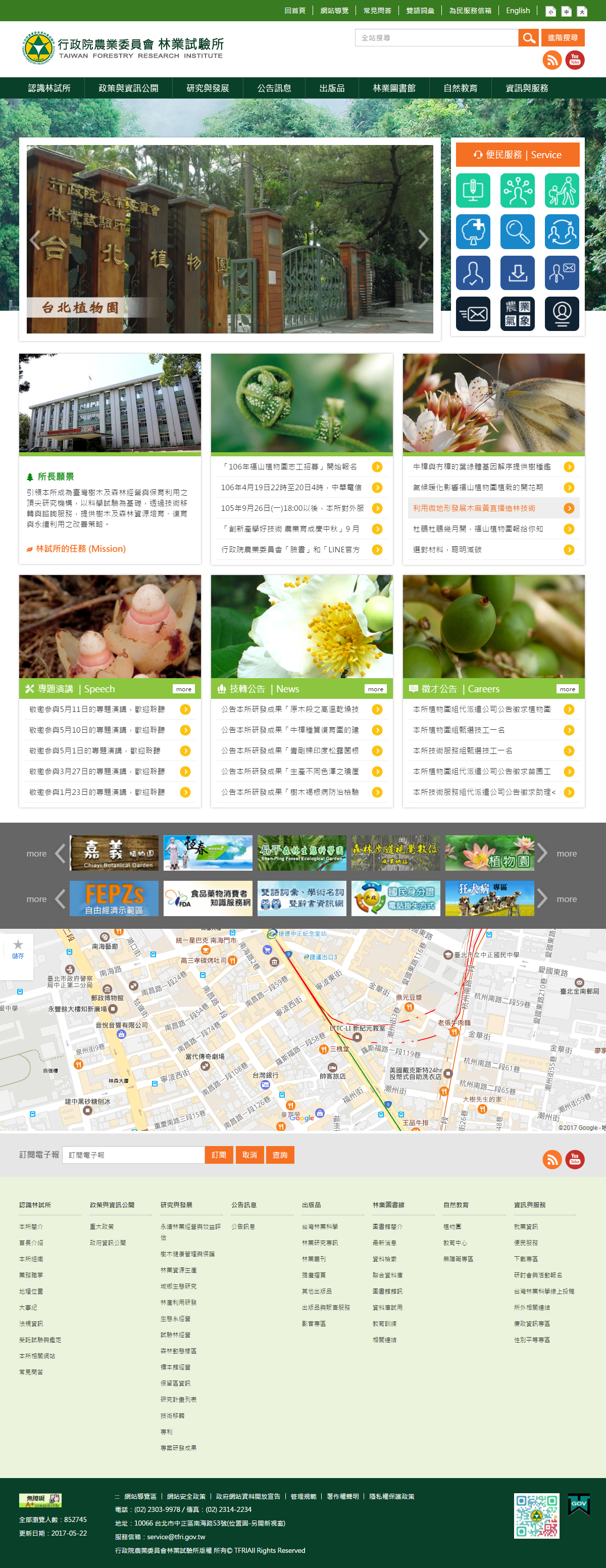Open the 5月11日 專題演講 announcement
This screenshot has height=1568, width=606.
[97, 709]
